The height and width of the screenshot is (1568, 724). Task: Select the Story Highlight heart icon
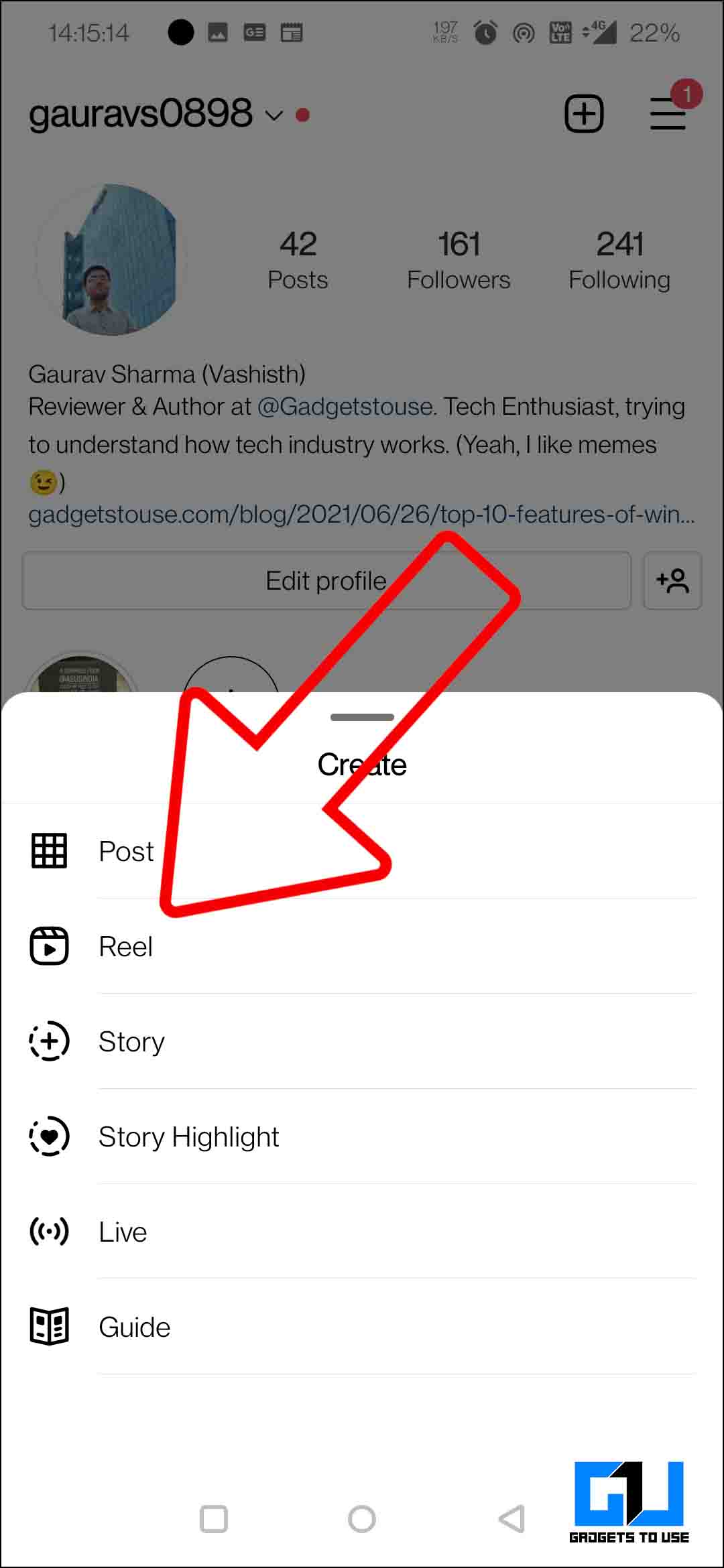(x=48, y=1136)
